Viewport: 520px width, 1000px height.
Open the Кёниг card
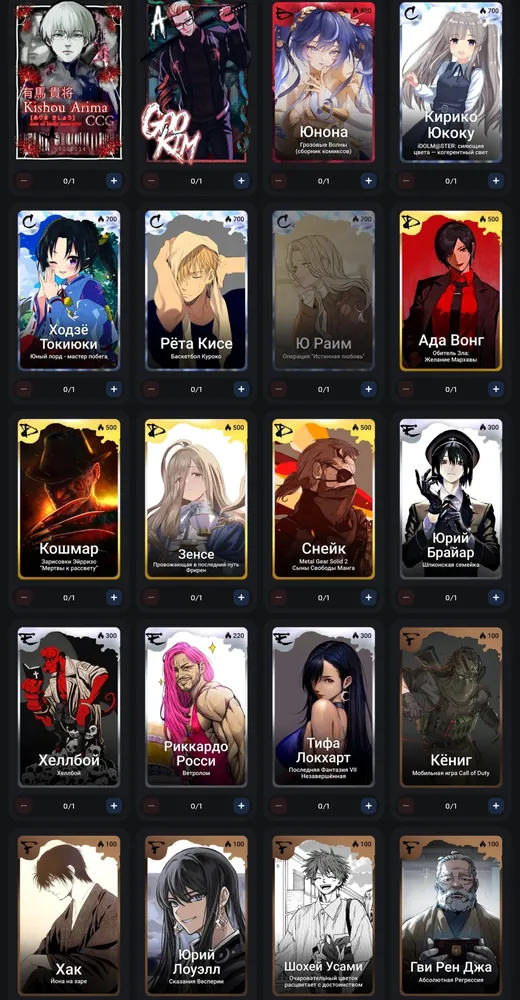[x=451, y=707]
